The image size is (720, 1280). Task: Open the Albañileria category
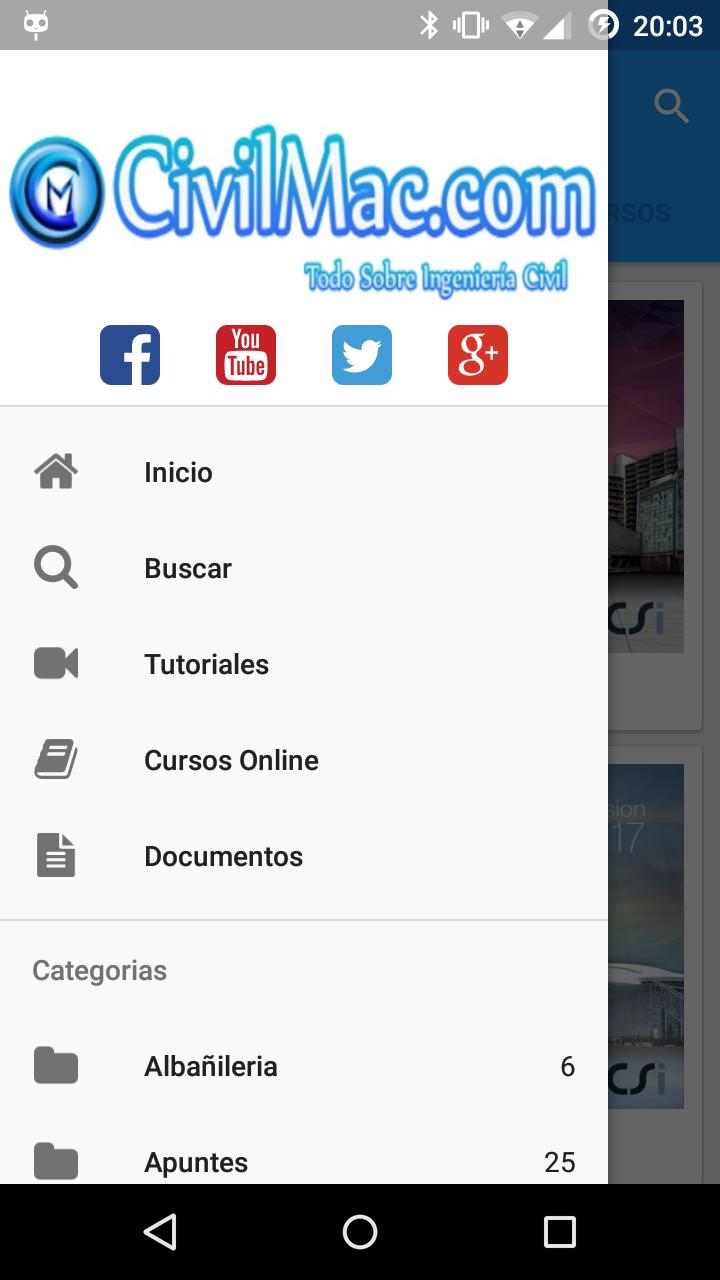tap(211, 1066)
